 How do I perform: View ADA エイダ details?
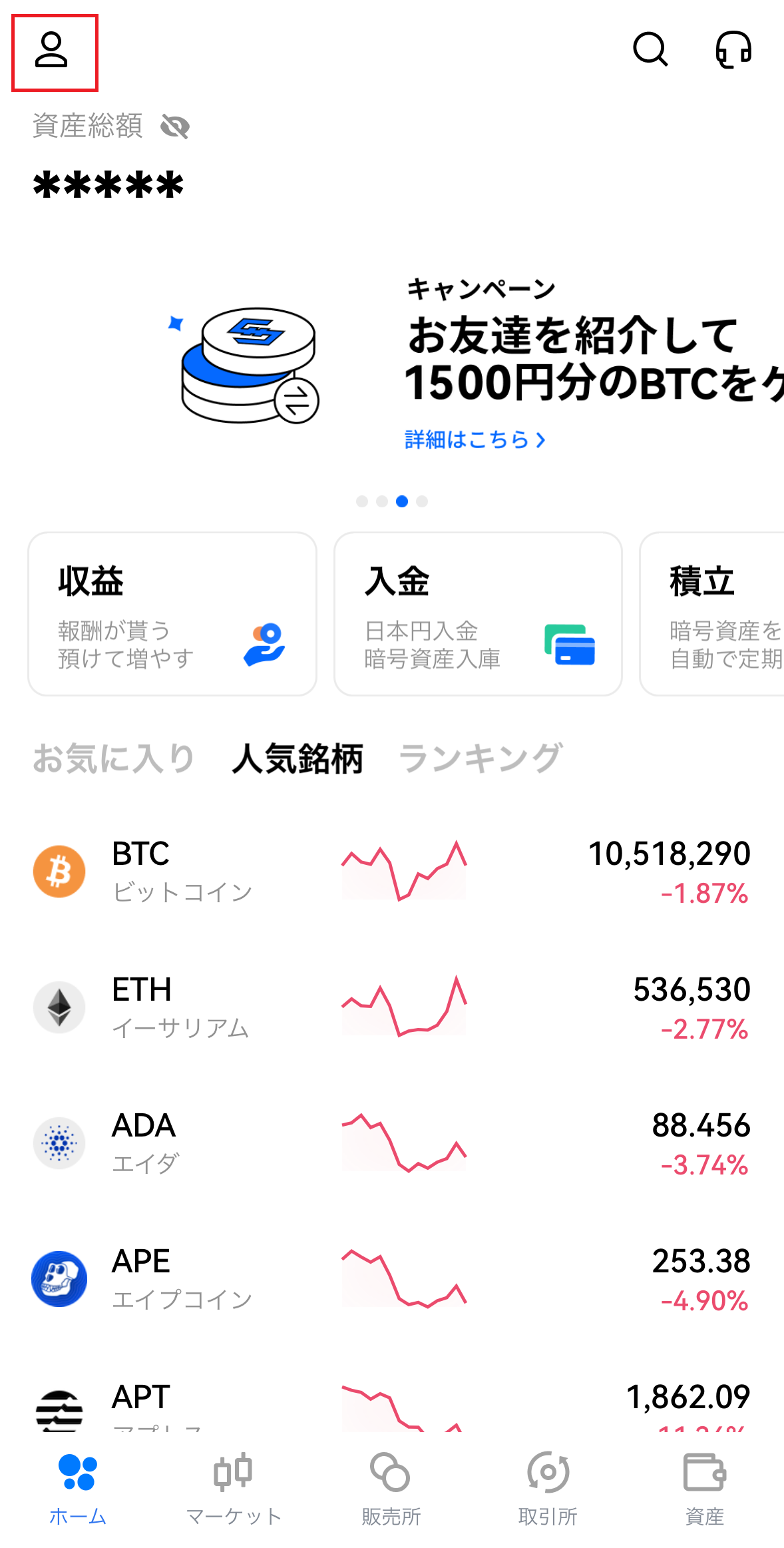pyautogui.click(x=392, y=1143)
